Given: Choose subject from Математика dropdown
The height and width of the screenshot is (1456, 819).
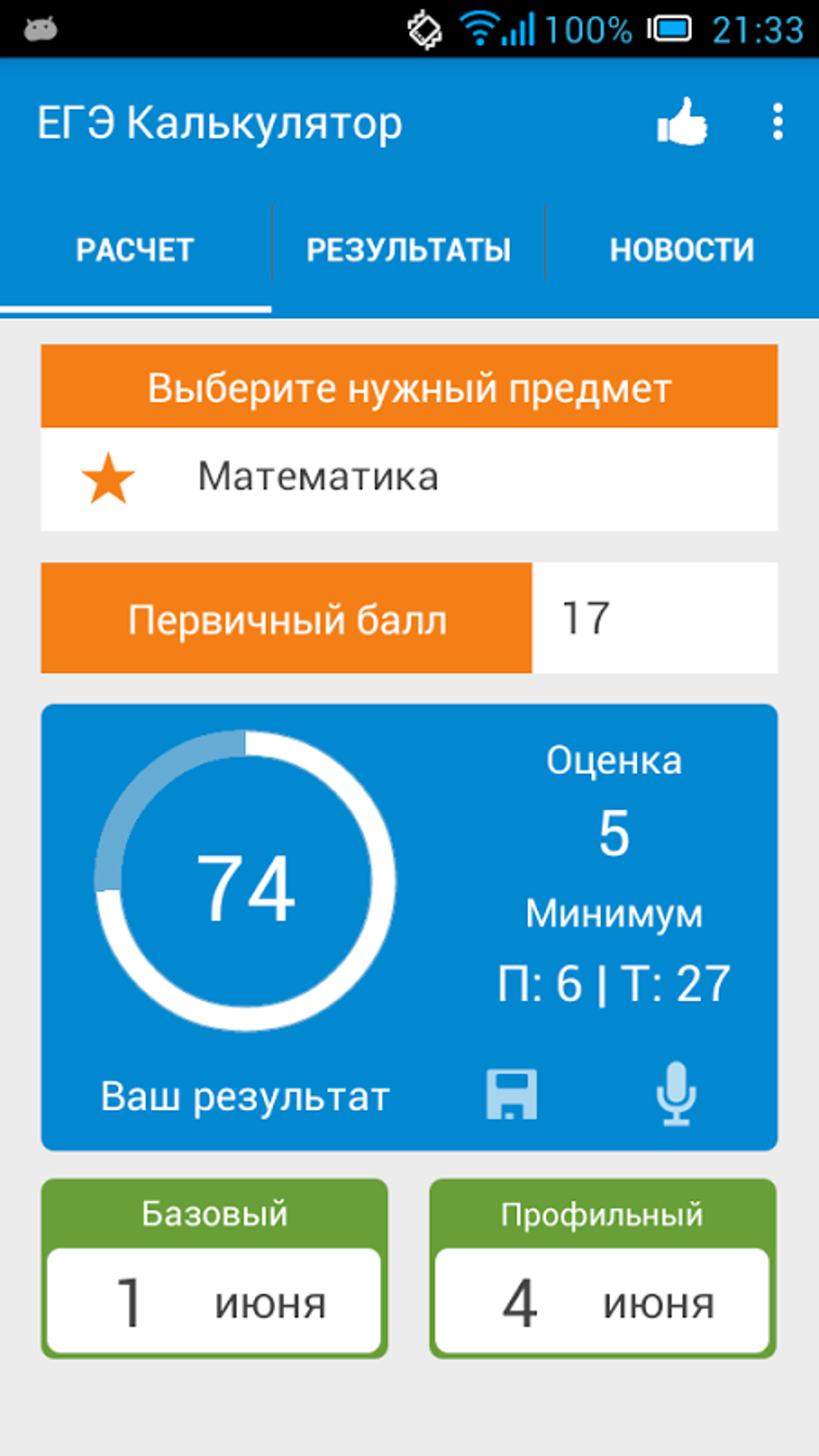Looking at the screenshot, I should pyautogui.click(x=409, y=478).
